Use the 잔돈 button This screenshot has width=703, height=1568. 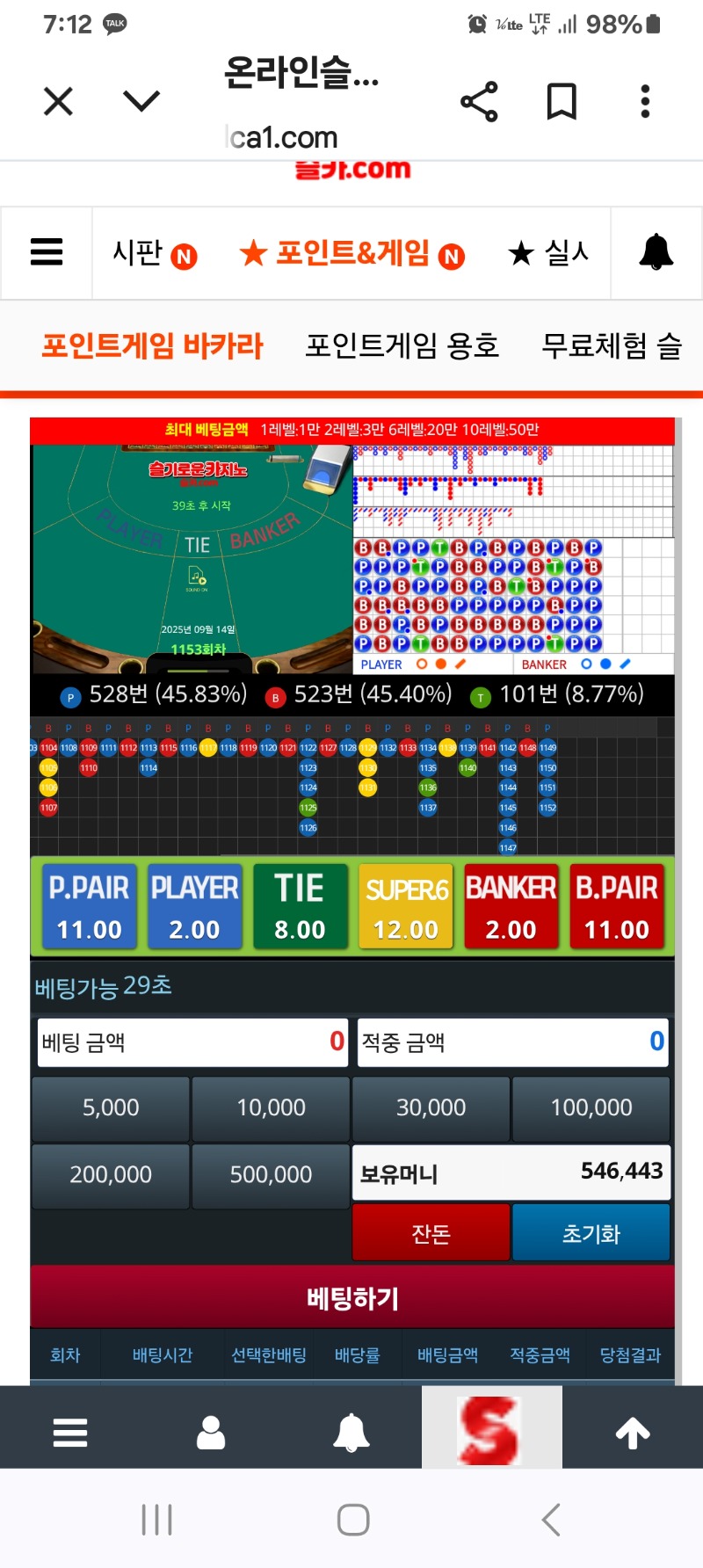tap(431, 1234)
